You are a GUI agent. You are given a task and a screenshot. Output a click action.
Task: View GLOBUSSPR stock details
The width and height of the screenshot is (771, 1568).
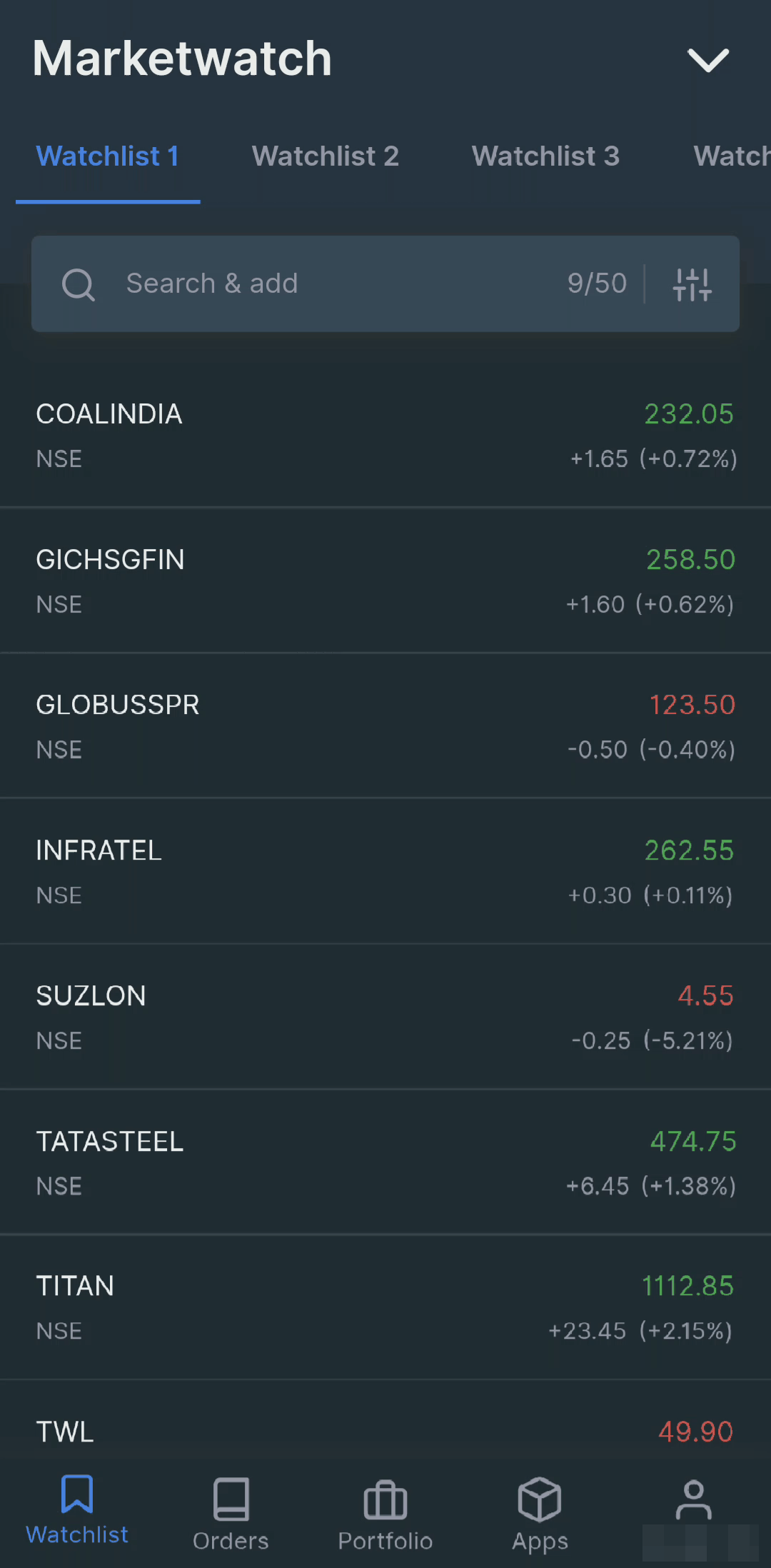click(385, 726)
